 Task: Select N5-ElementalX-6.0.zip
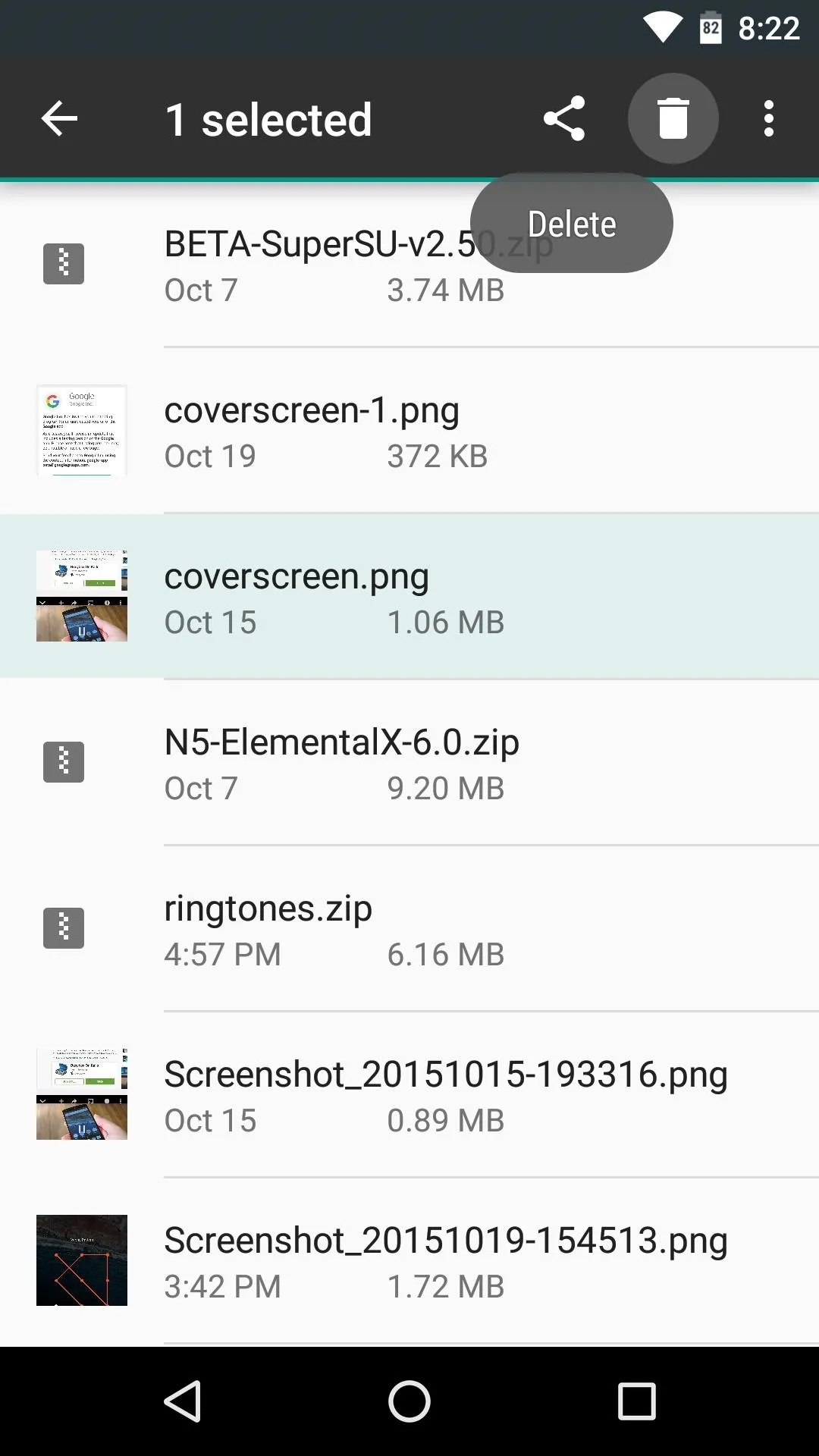(x=409, y=763)
